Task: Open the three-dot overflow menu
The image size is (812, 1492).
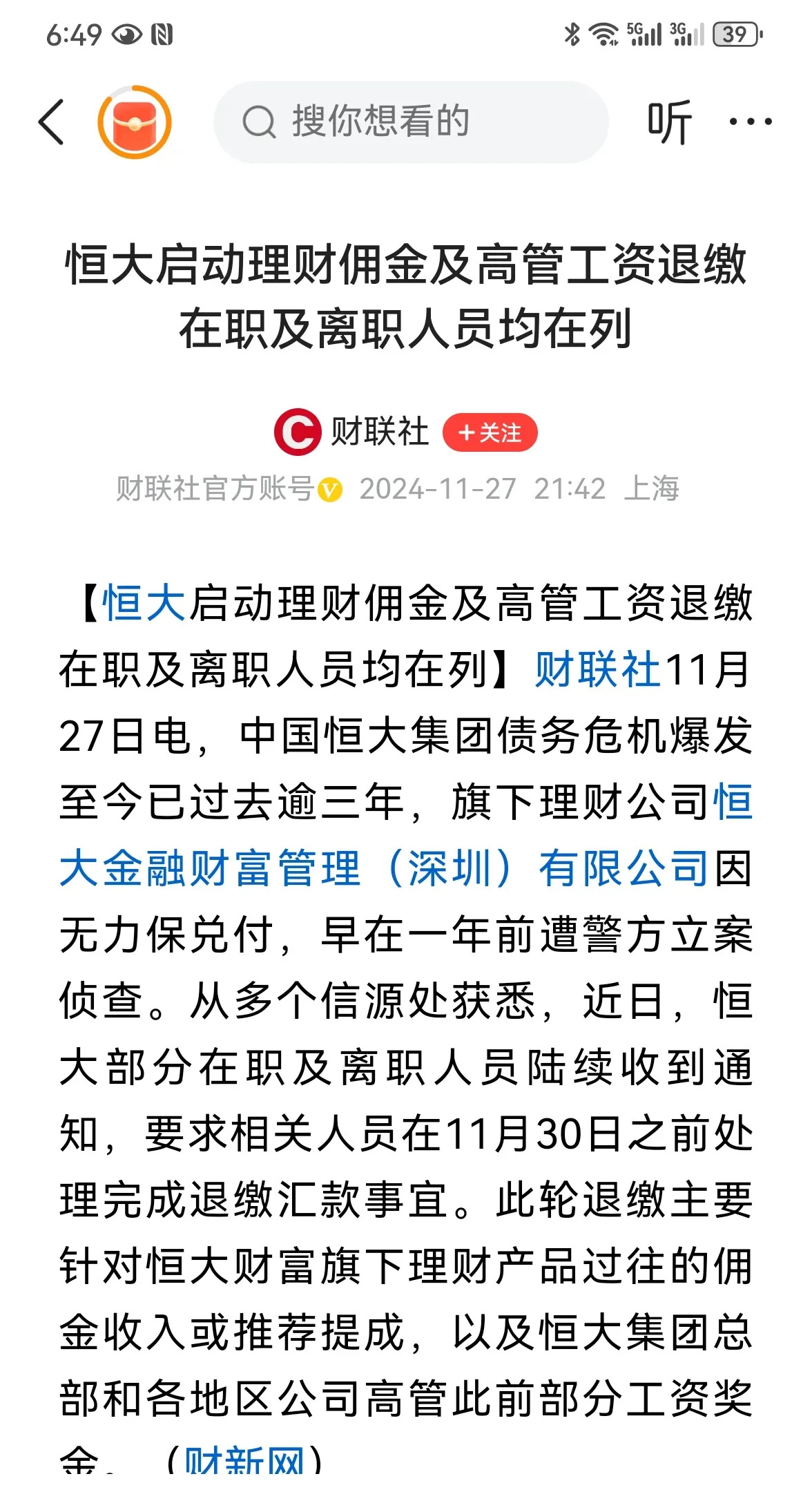Action: (x=751, y=122)
